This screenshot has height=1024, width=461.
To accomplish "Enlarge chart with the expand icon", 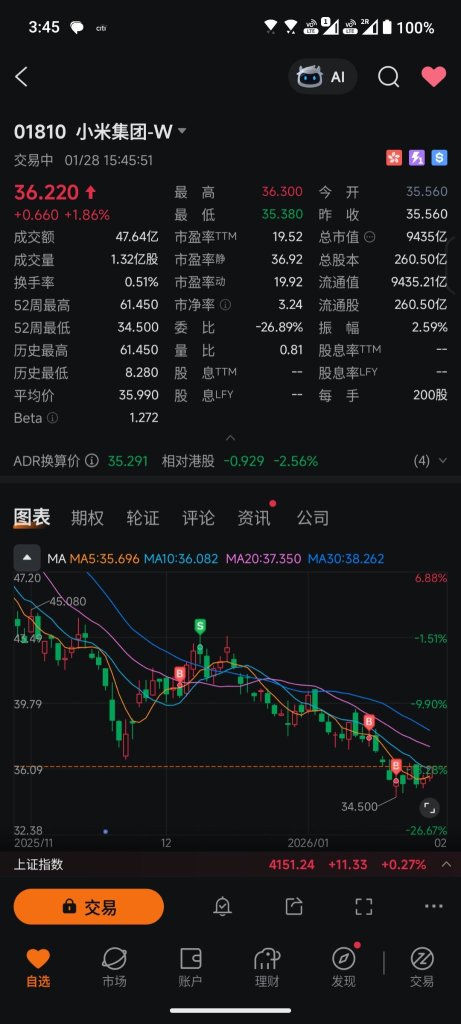I will tap(430, 808).
